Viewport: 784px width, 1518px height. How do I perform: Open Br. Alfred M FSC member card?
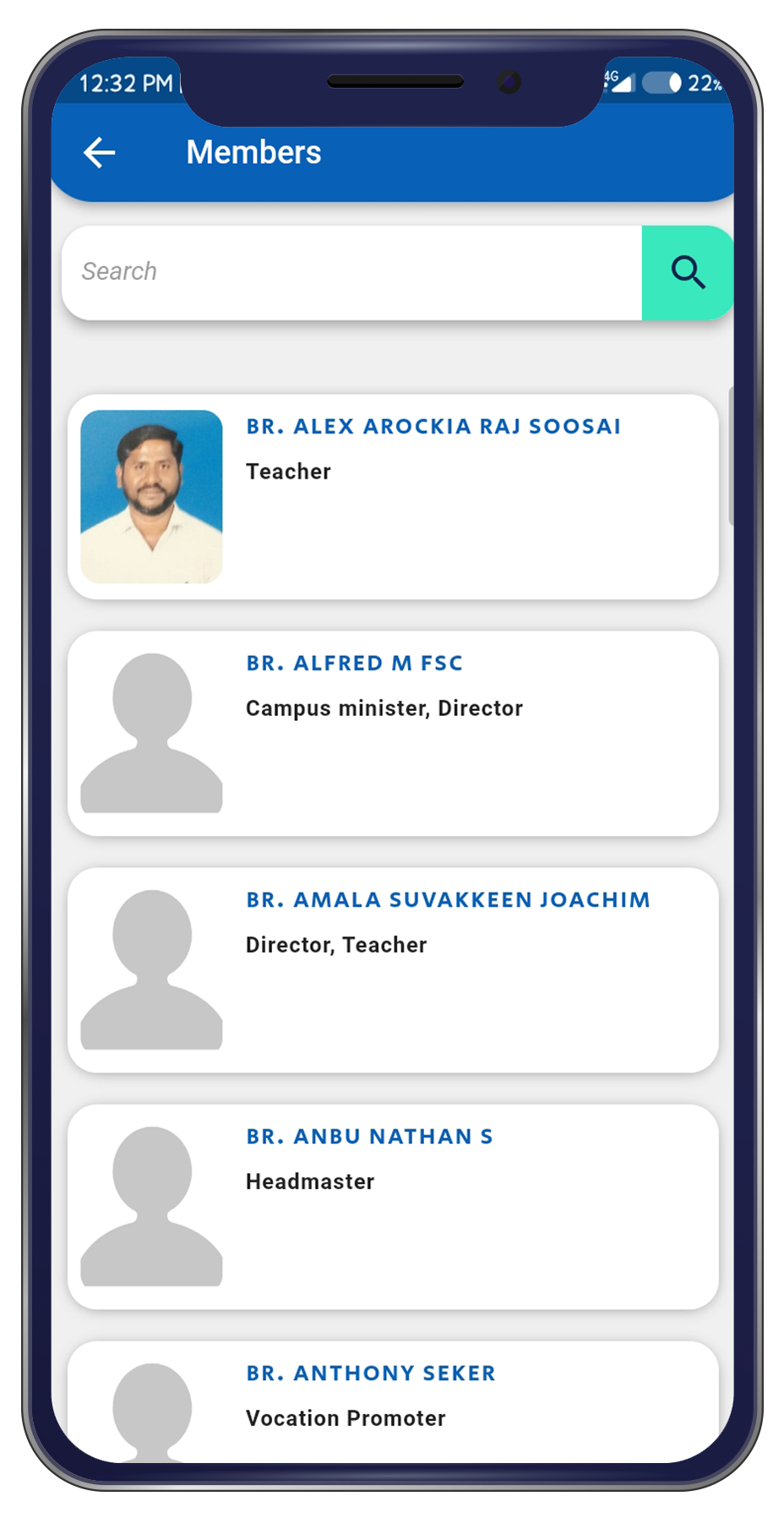click(393, 734)
